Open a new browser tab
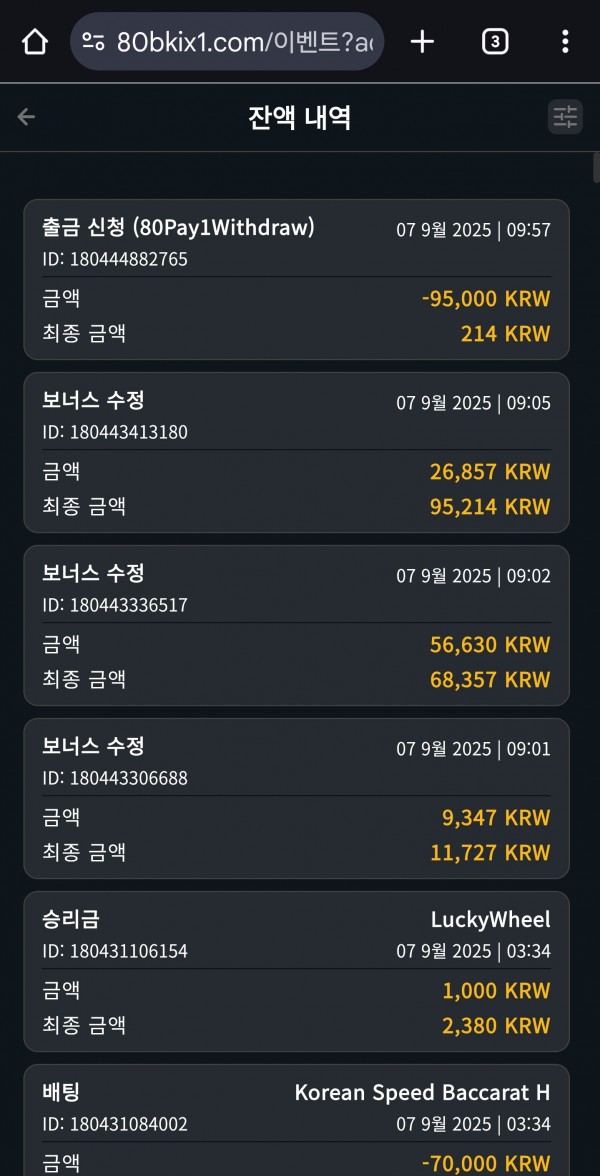 (422, 42)
